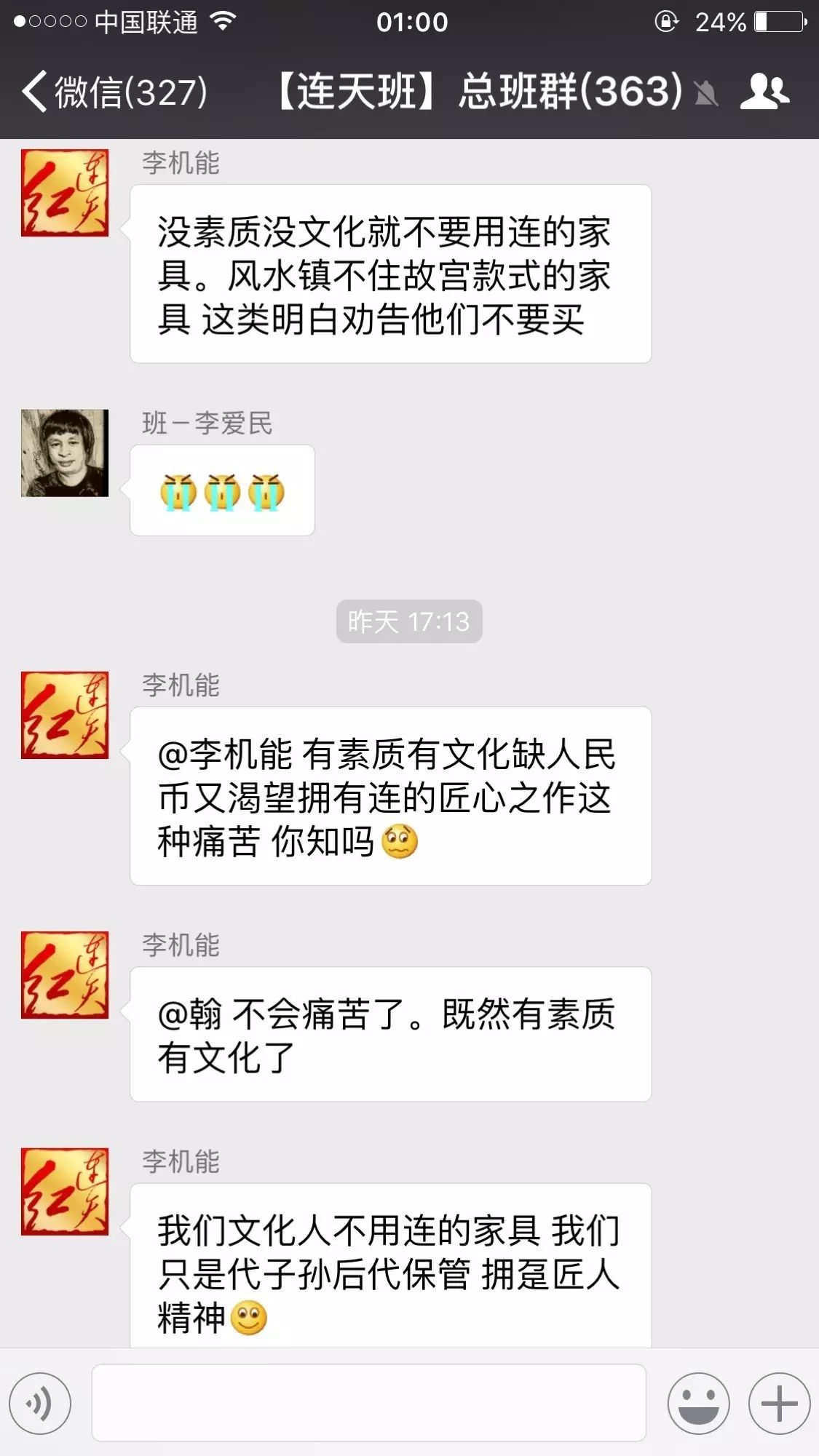Image resolution: width=819 pixels, height=1456 pixels.
Task: Open 李机能's avatar on the 没素质没文化 message
Action: coord(65,193)
